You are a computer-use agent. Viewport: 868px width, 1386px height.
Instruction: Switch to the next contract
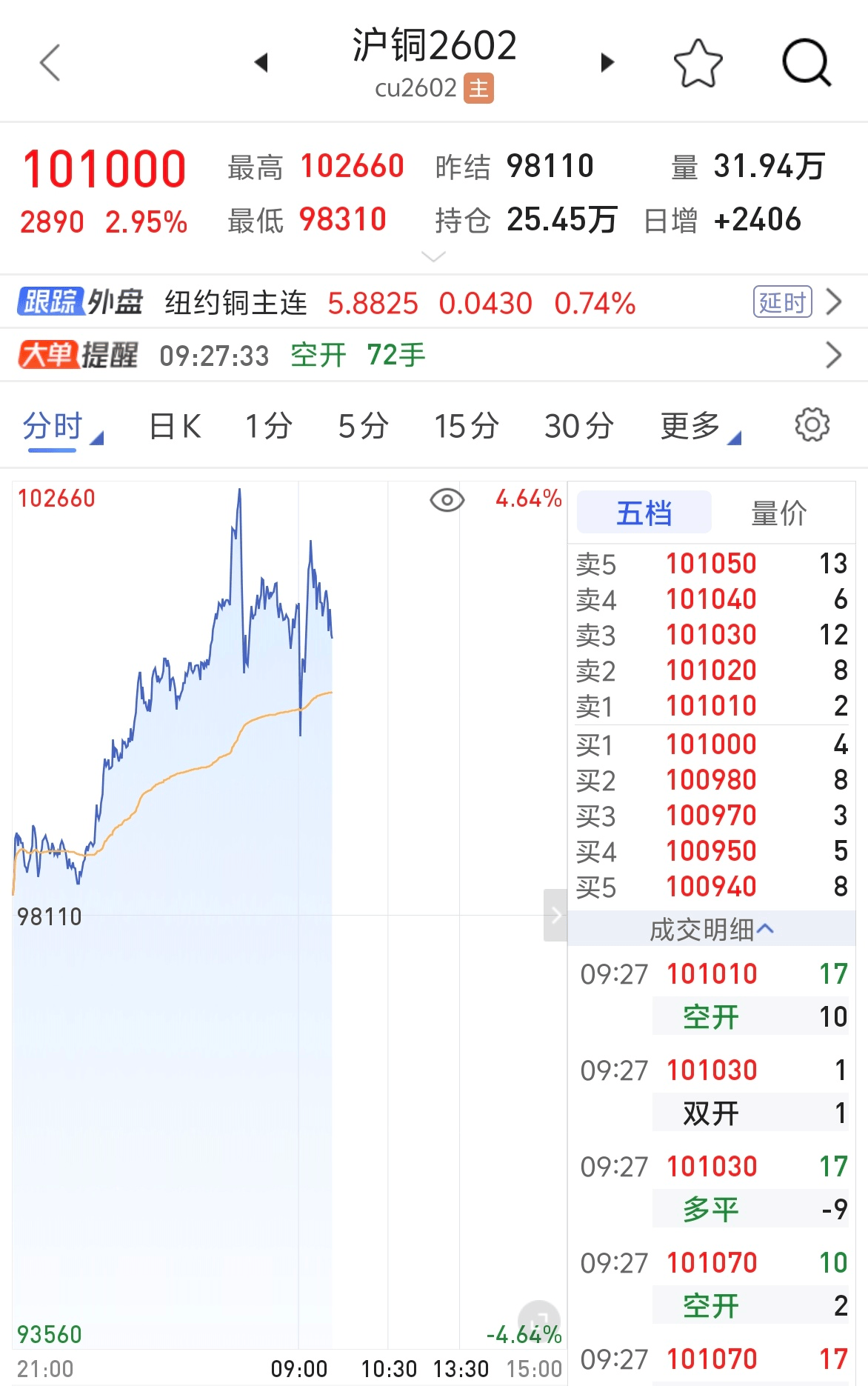coord(607,62)
